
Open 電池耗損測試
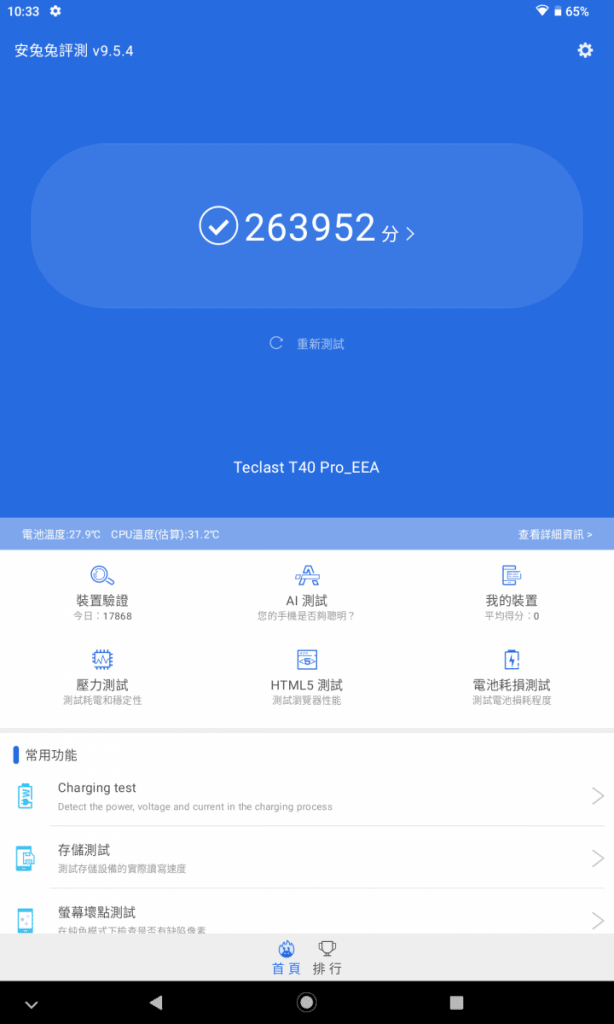tap(511, 675)
